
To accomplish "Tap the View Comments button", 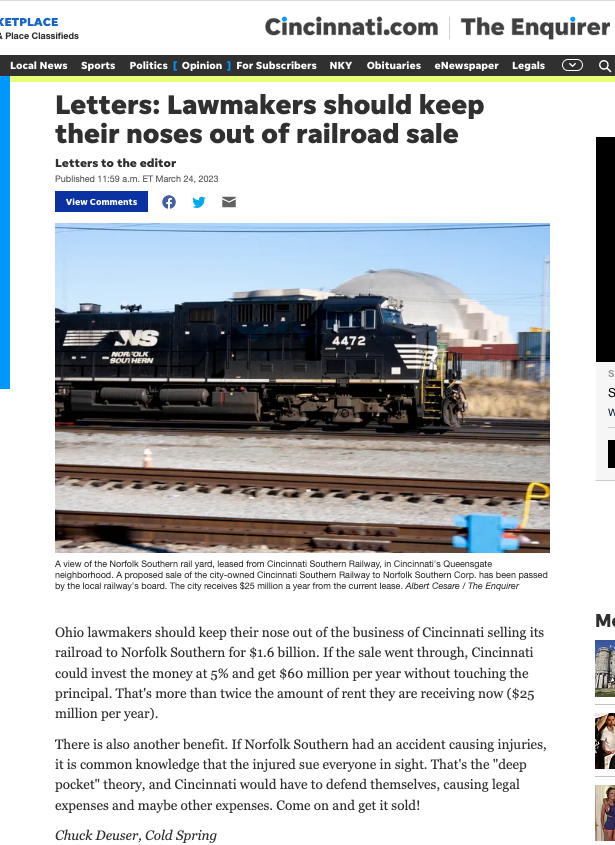I will pos(101,202).
